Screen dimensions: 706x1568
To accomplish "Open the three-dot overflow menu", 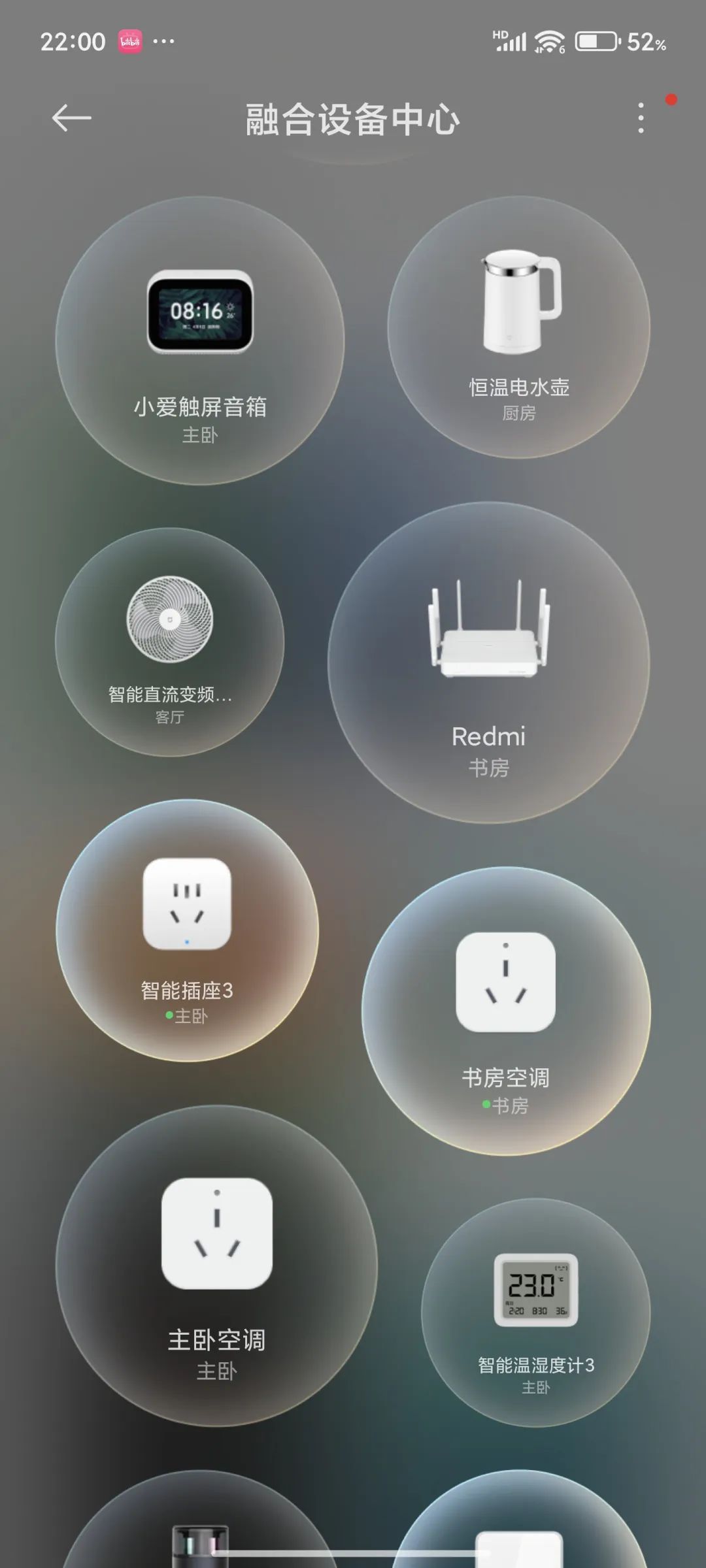I will coord(641,118).
